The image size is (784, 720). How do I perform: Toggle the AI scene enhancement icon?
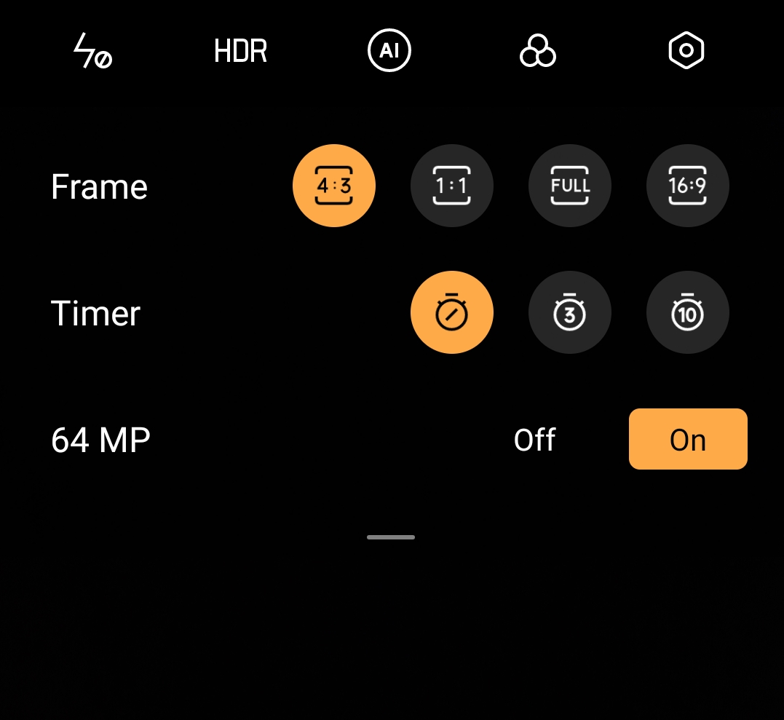(x=390, y=51)
